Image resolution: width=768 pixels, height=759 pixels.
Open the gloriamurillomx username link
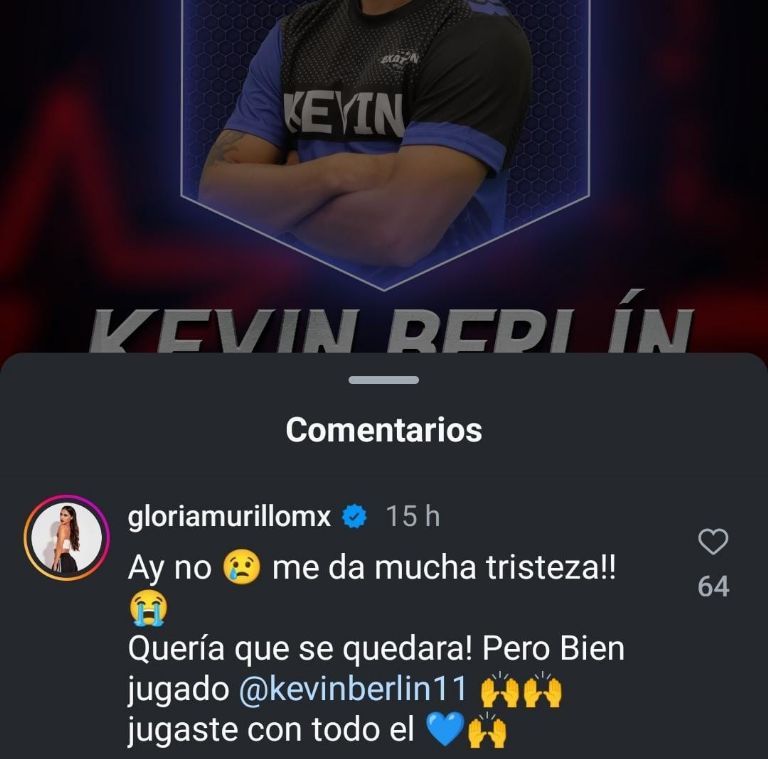click(231, 516)
